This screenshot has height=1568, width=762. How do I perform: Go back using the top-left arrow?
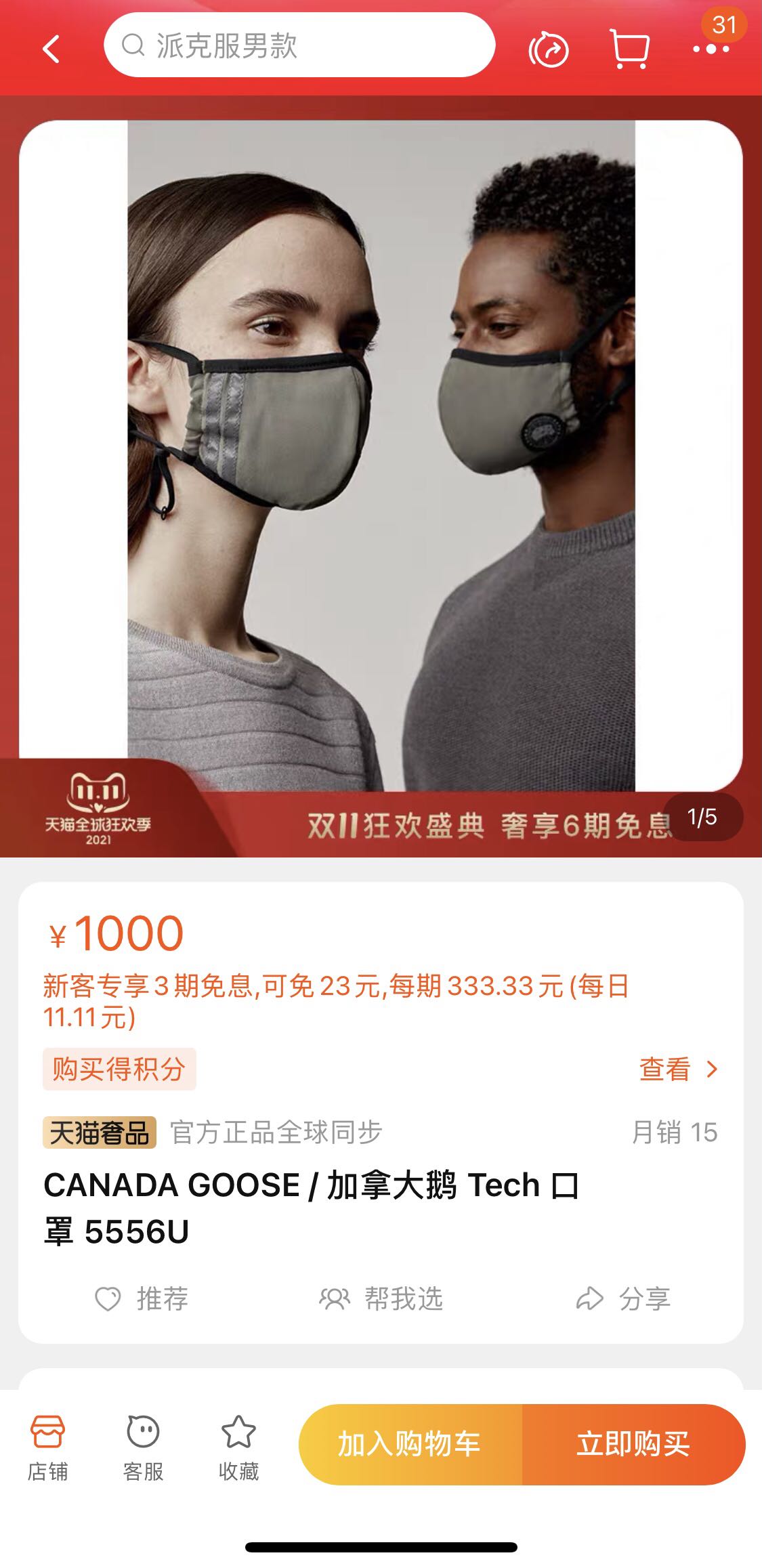pos(51,49)
